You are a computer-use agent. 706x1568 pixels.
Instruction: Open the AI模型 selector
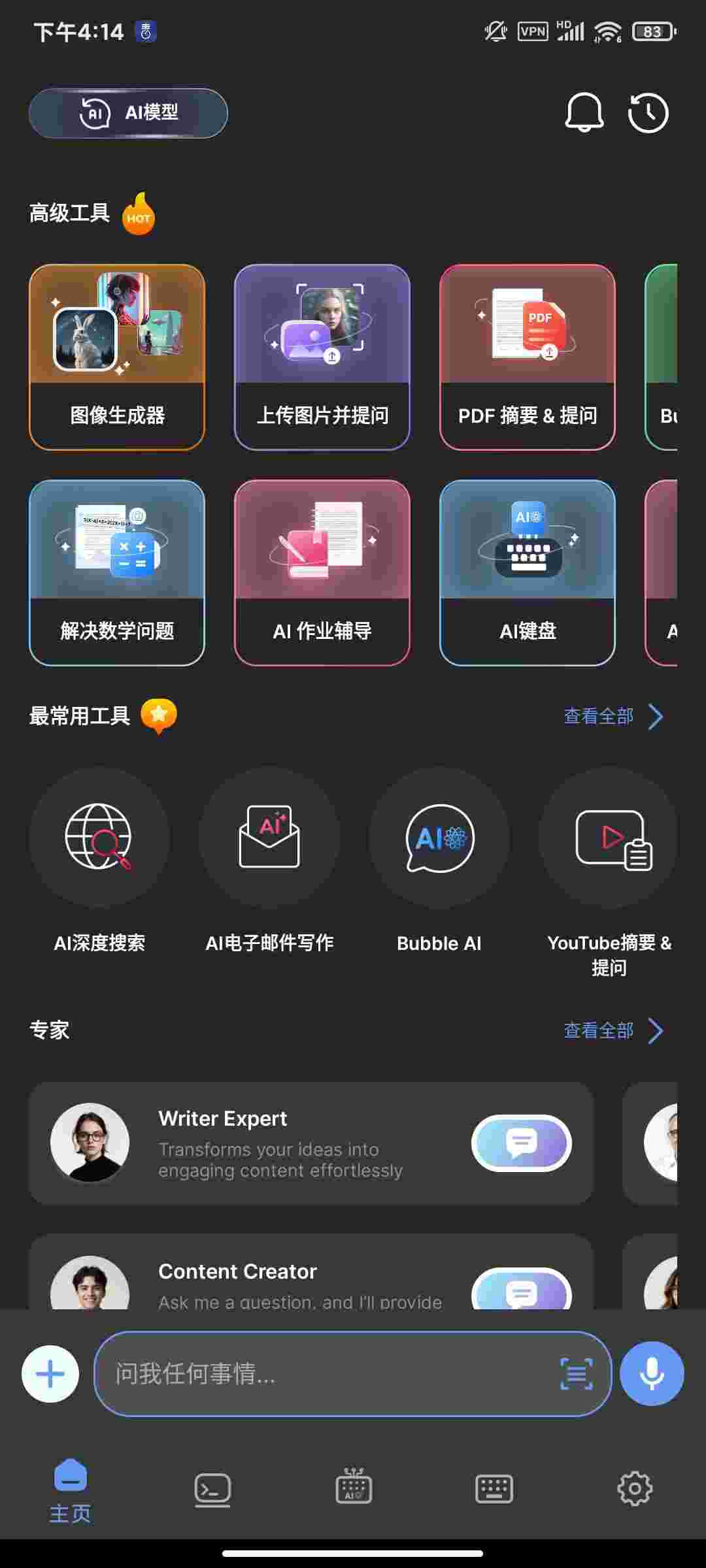pos(128,113)
